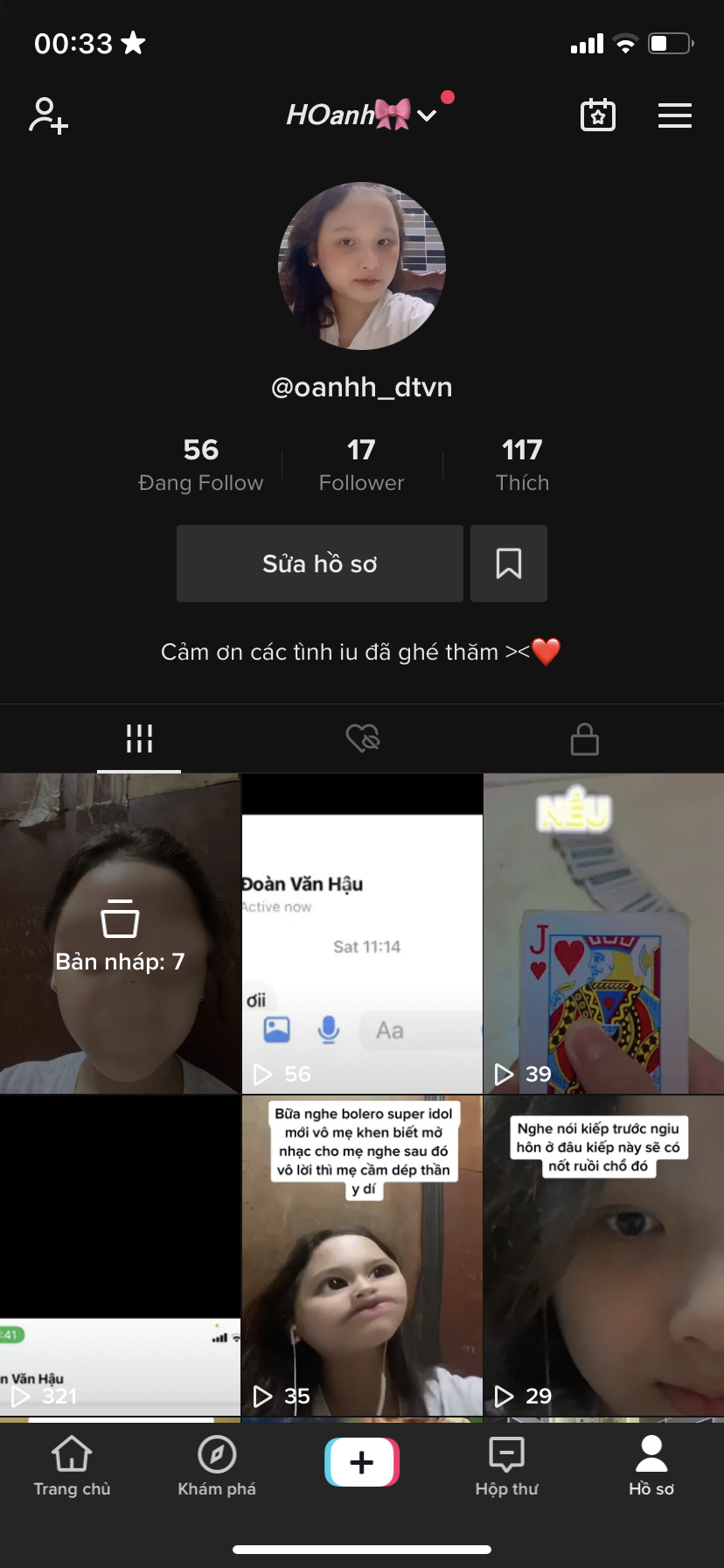724x1568 pixels.
Task: Switch to the liked videos tab
Action: (362, 738)
